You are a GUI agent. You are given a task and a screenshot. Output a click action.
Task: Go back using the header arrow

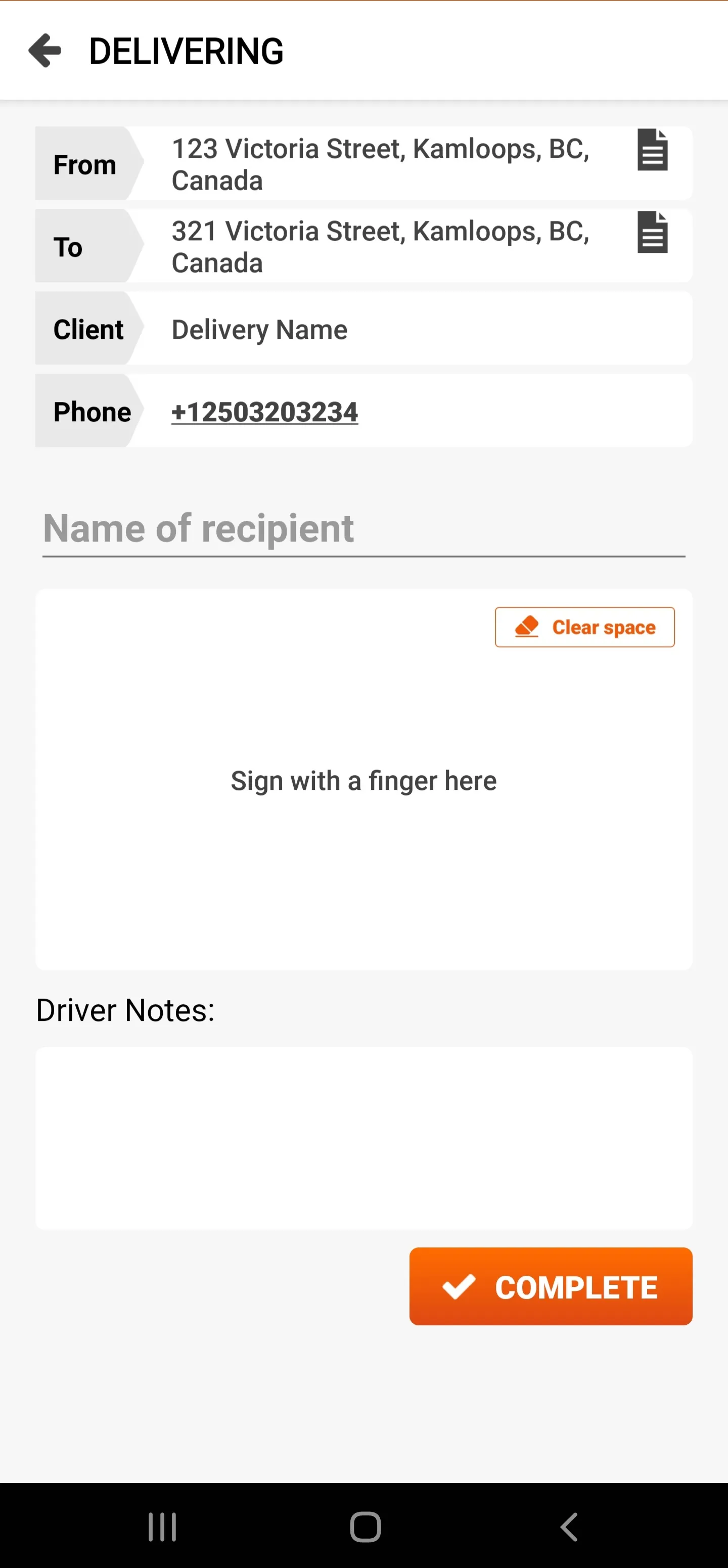tap(45, 51)
